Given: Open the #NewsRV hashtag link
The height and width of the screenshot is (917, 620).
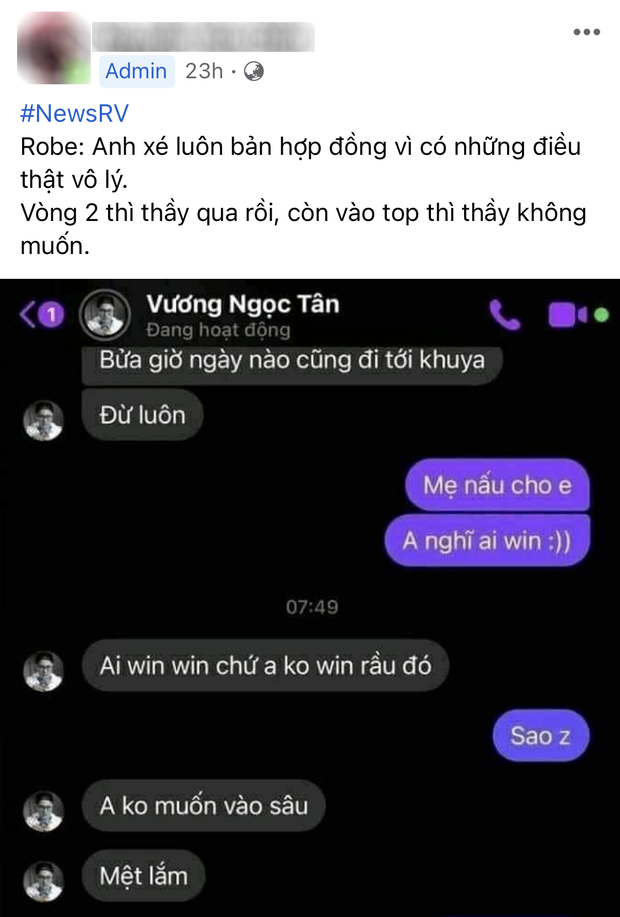Looking at the screenshot, I should pos(74,112).
